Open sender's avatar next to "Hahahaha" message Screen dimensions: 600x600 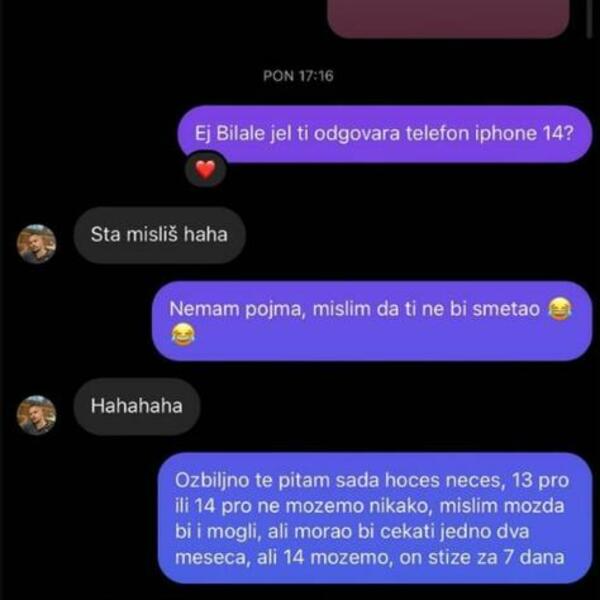[37, 414]
